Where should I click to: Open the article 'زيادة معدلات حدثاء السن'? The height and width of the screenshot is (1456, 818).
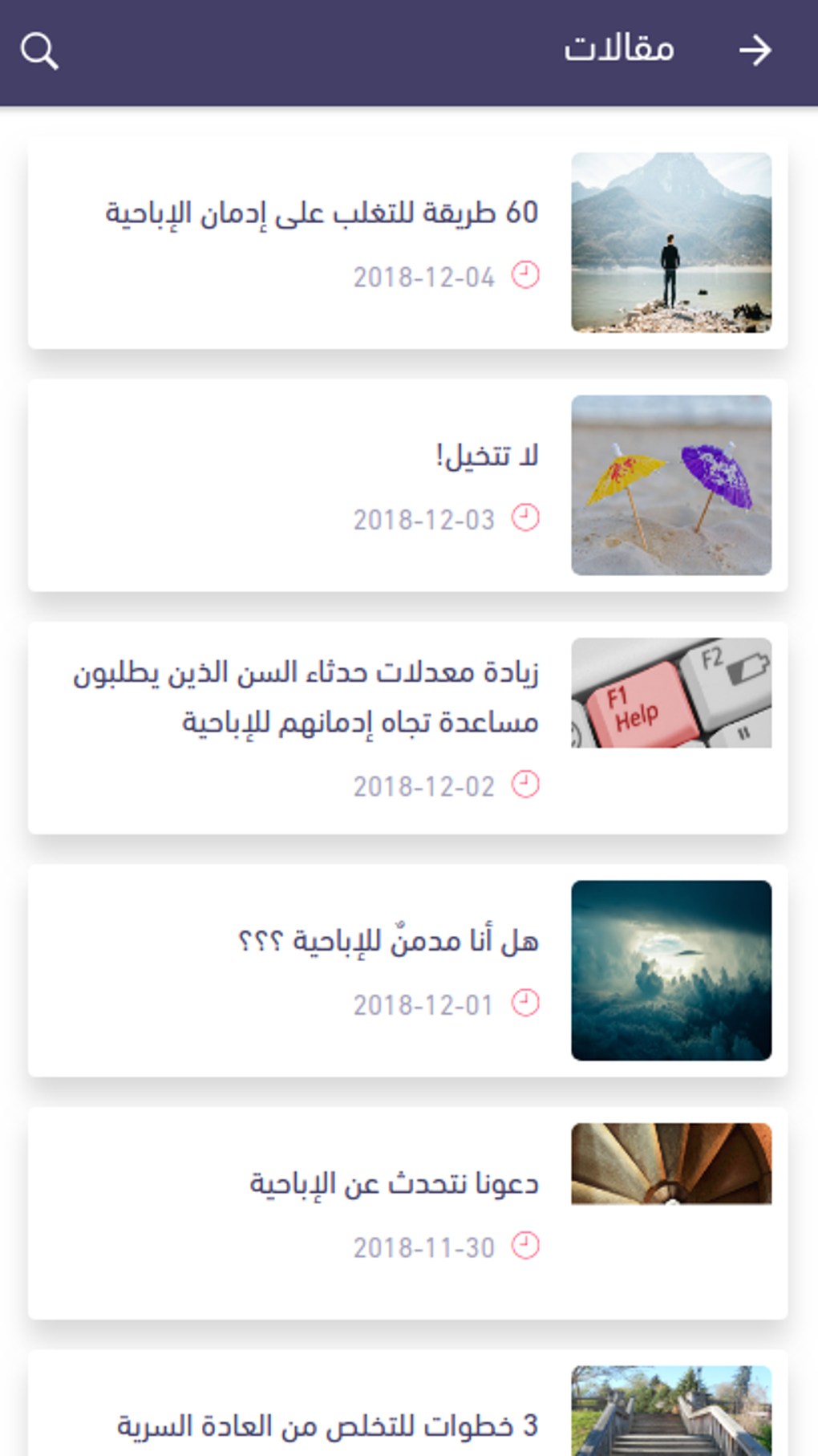click(306, 696)
